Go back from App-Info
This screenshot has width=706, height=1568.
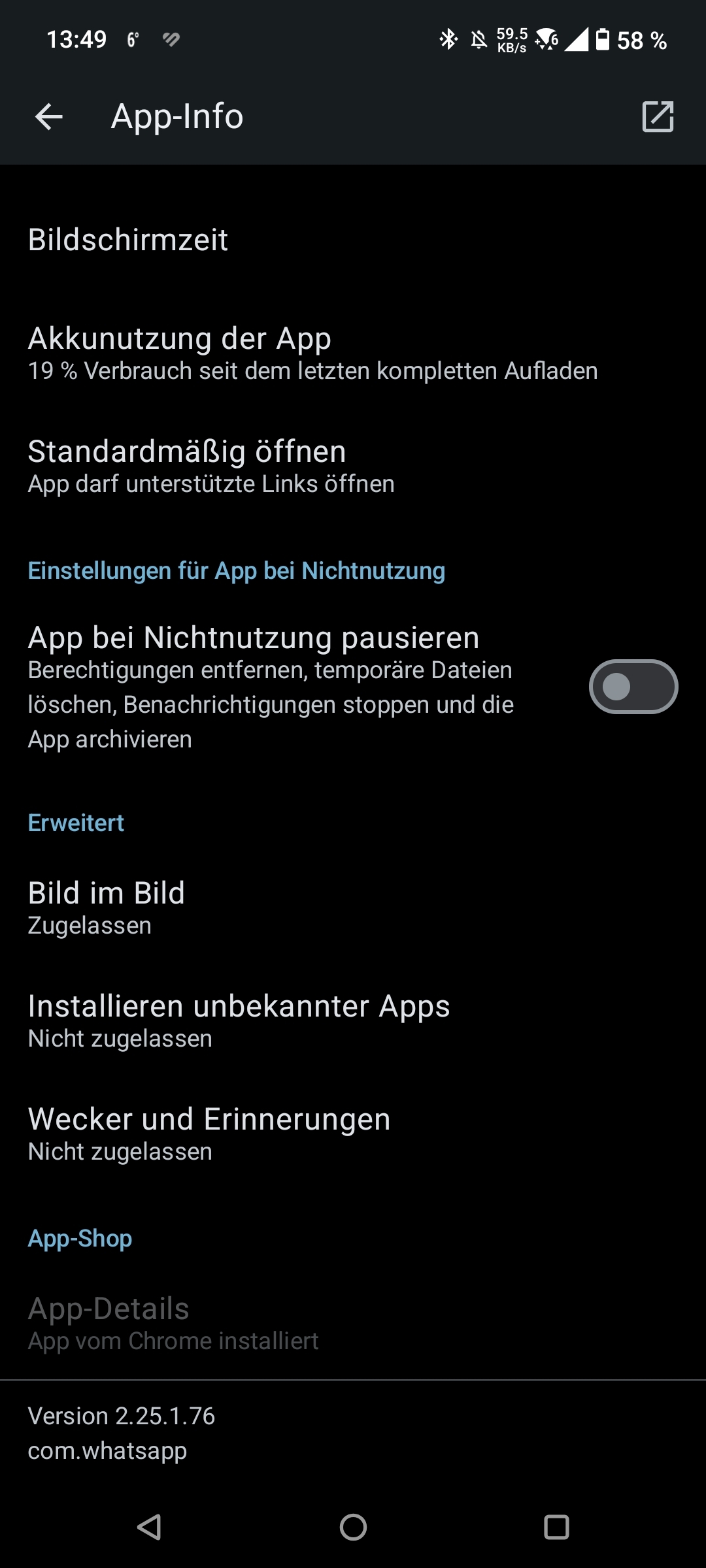coord(49,117)
